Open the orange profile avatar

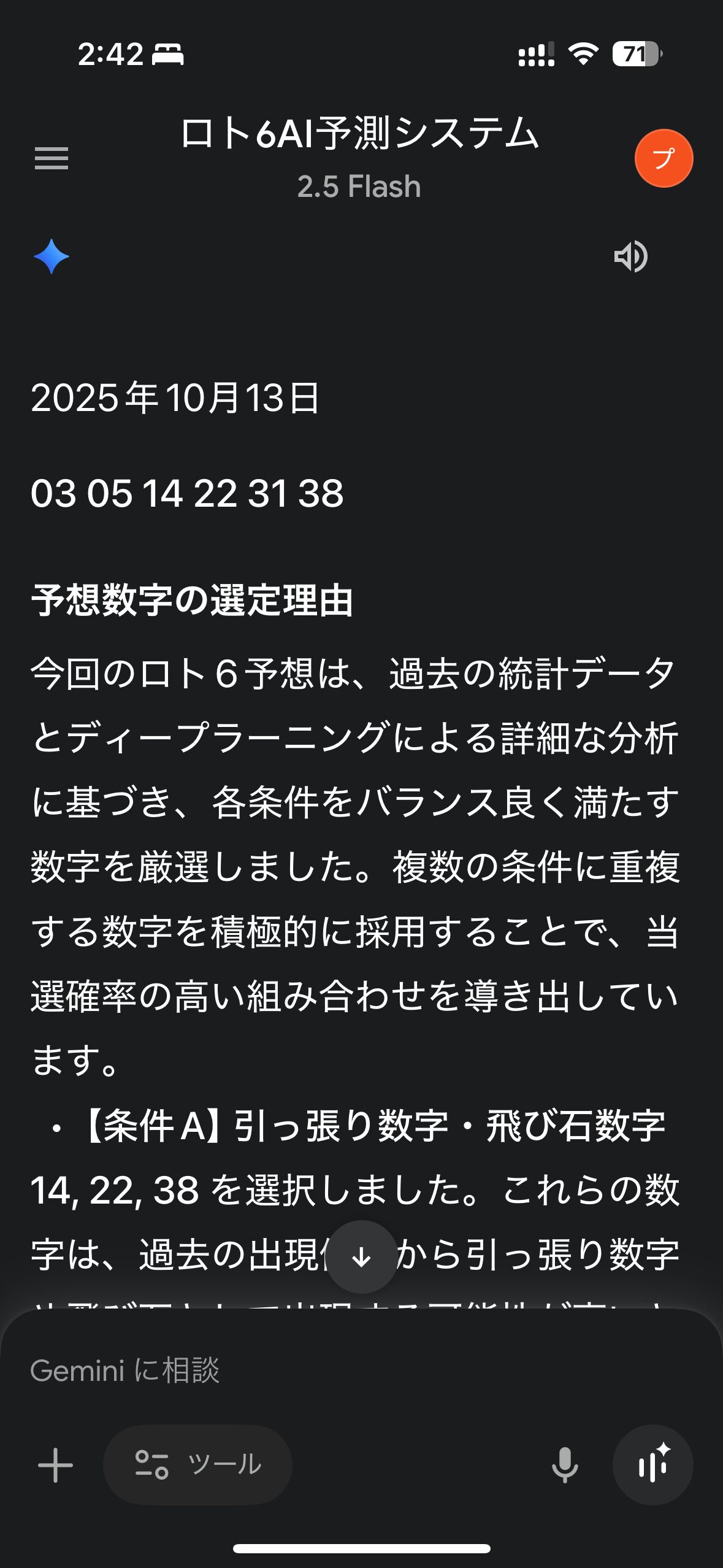pos(664,158)
